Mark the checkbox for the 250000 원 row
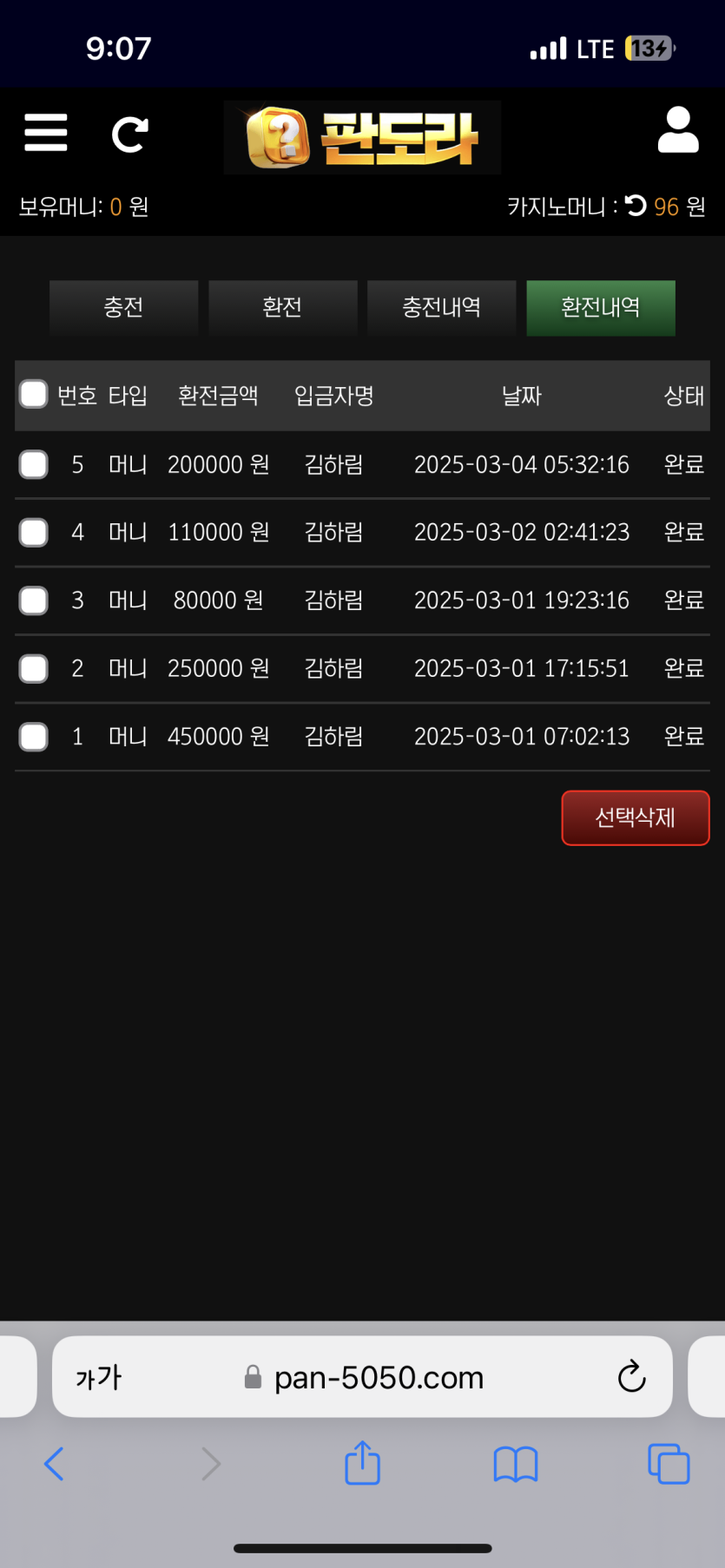 point(34,668)
